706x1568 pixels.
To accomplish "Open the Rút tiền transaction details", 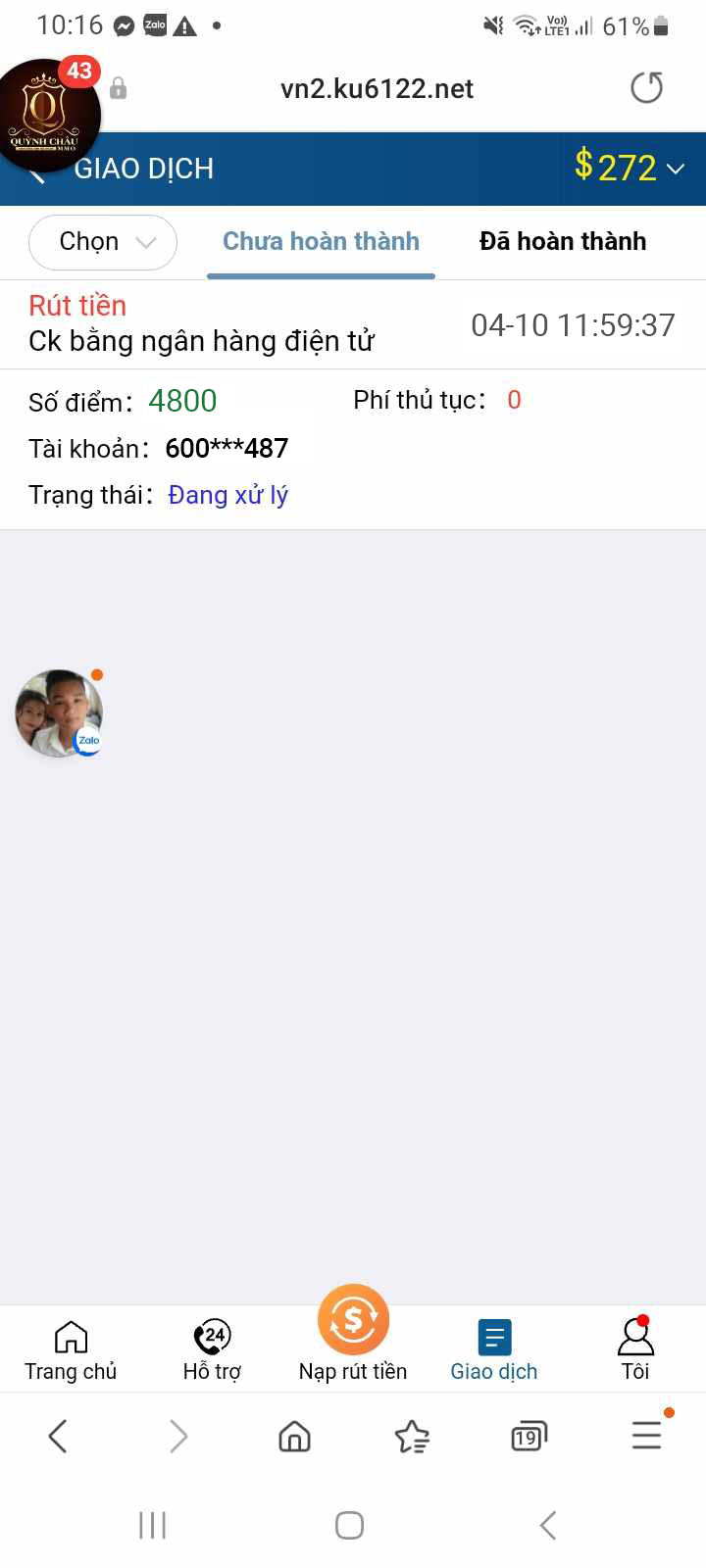I will pyautogui.click(x=201, y=324).
